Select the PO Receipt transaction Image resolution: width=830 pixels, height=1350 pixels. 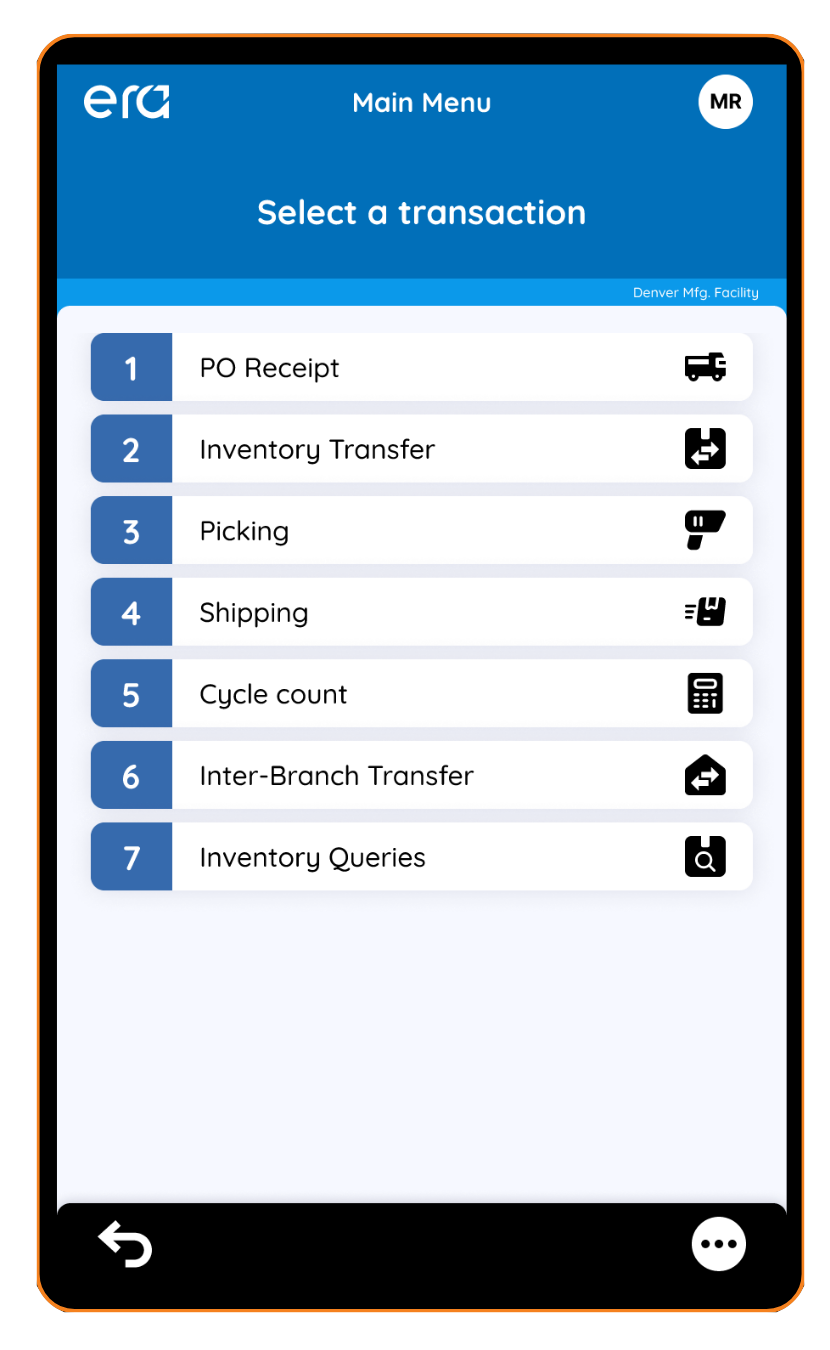click(x=421, y=368)
